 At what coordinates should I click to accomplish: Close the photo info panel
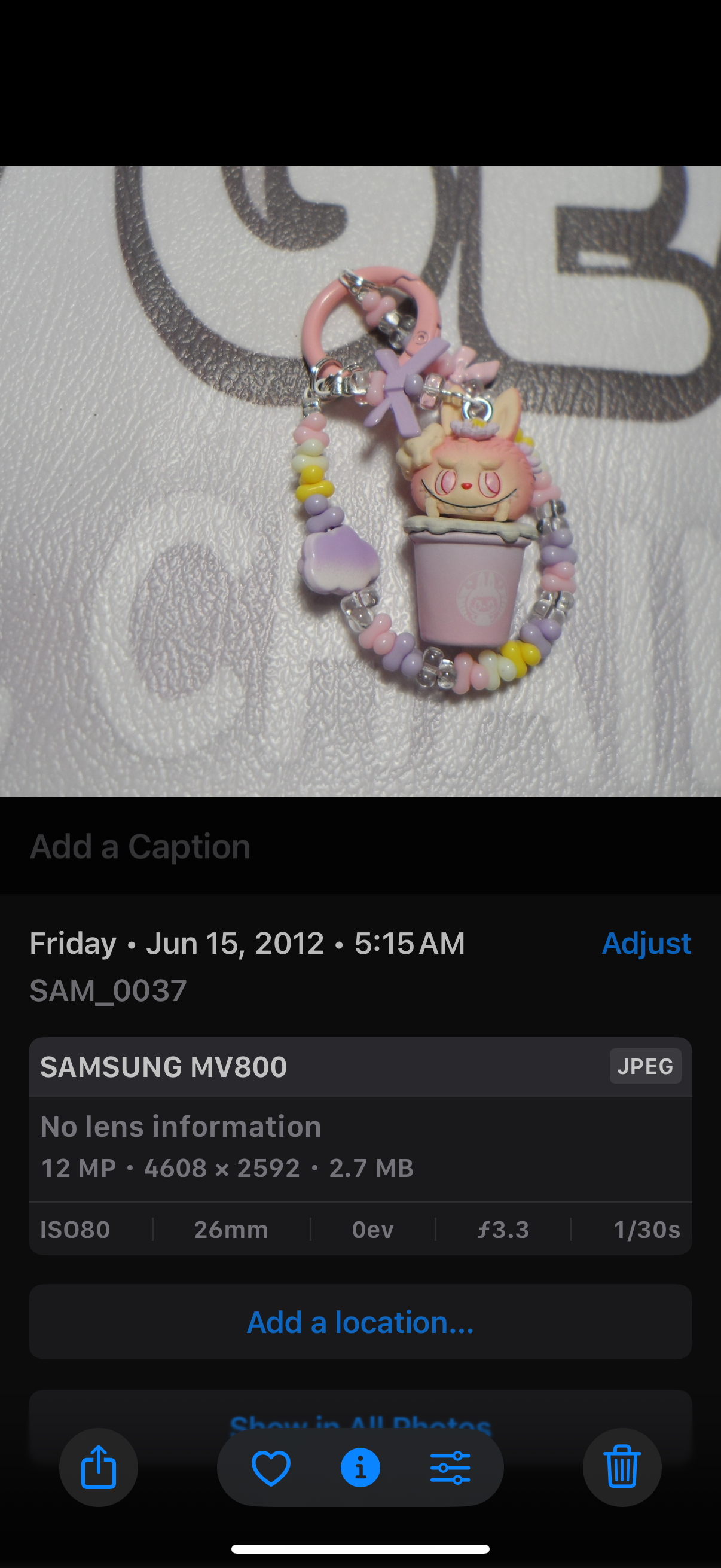click(360, 1468)
